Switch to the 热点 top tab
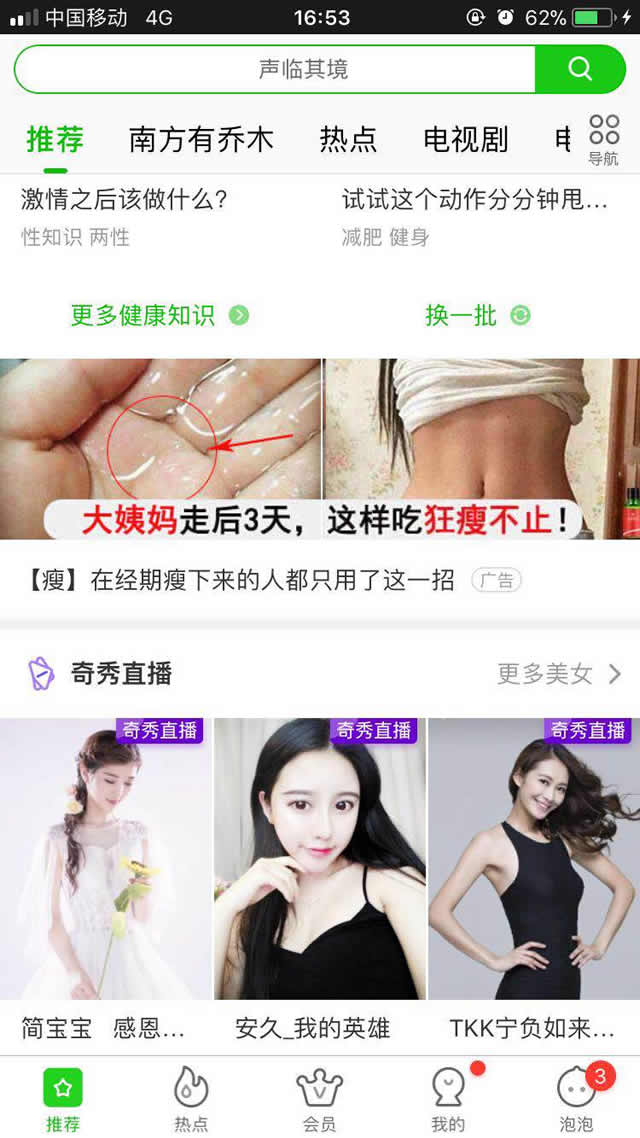 (348, 139)
